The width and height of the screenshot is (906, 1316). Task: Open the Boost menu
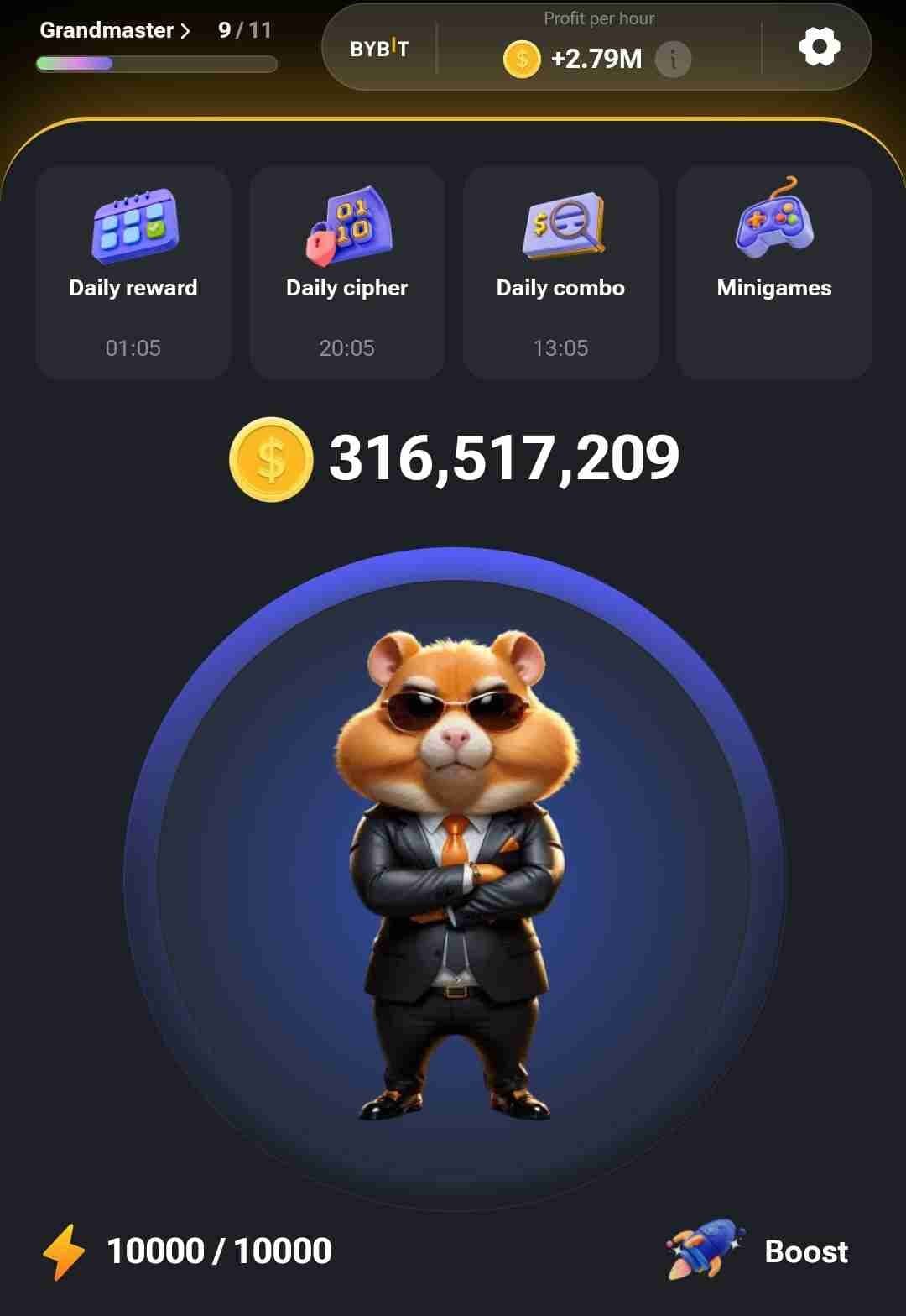click(758, 1251)
